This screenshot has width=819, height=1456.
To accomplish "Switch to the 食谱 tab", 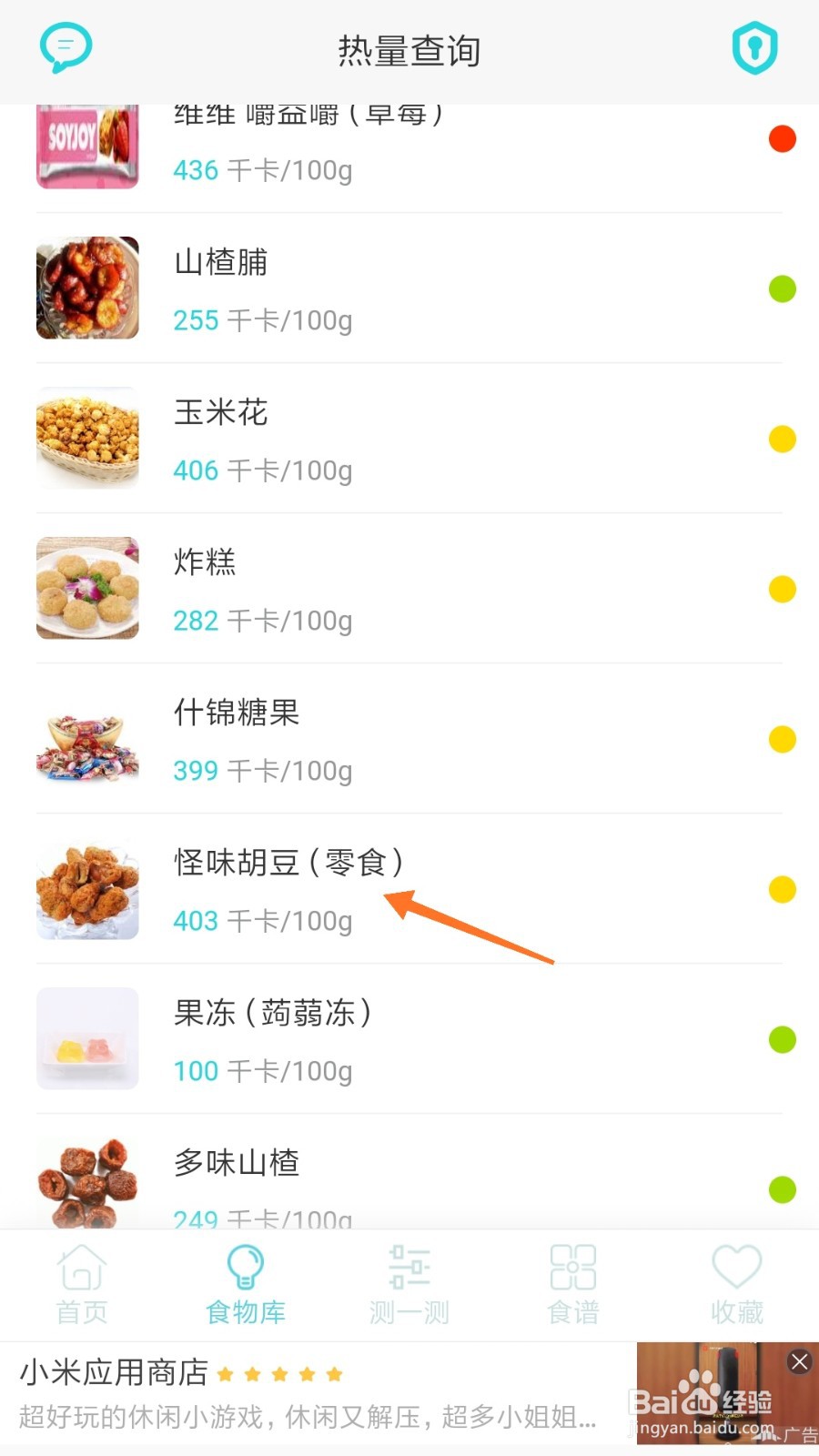I will pos(571,1285).
